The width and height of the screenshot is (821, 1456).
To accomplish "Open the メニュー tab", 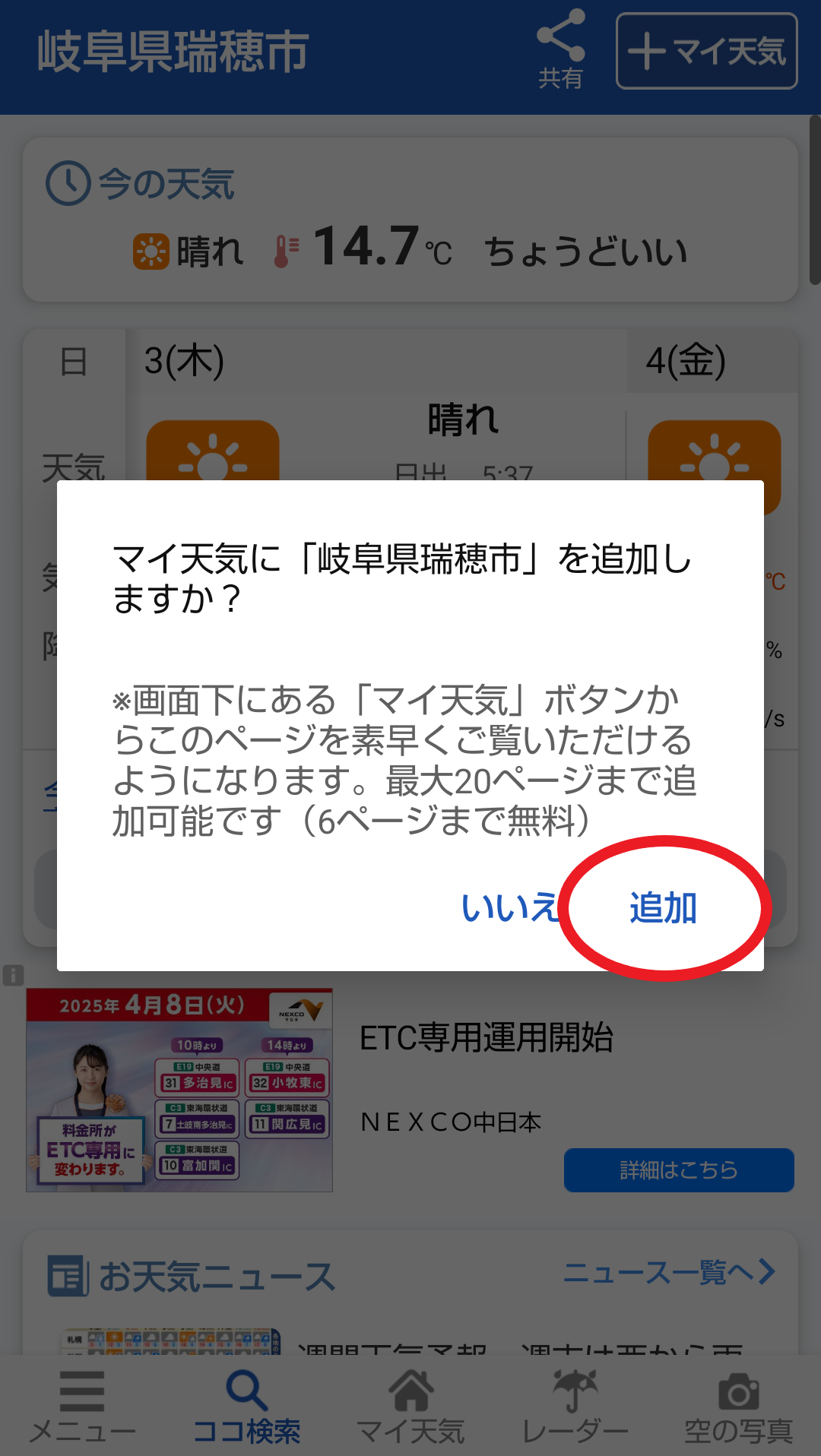I will click(82, 1407).
